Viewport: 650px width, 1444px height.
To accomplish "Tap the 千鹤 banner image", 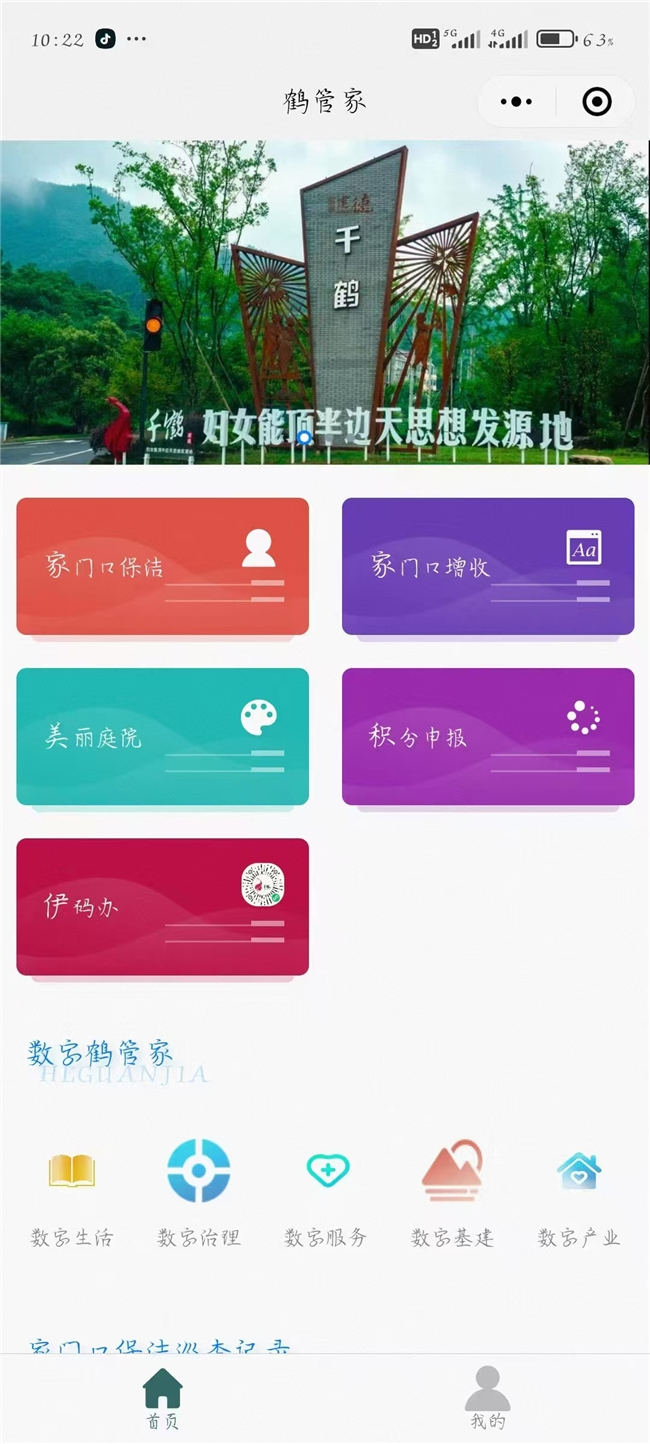I will pyautogui.click(x=325, y=302).
